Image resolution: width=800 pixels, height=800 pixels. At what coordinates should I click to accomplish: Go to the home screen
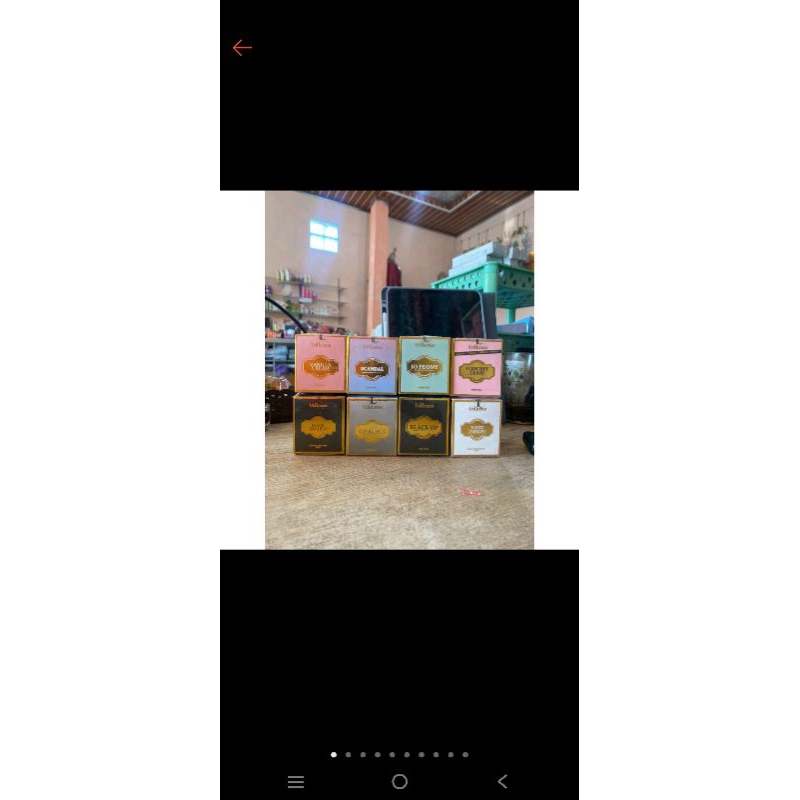tap(400, 782)
